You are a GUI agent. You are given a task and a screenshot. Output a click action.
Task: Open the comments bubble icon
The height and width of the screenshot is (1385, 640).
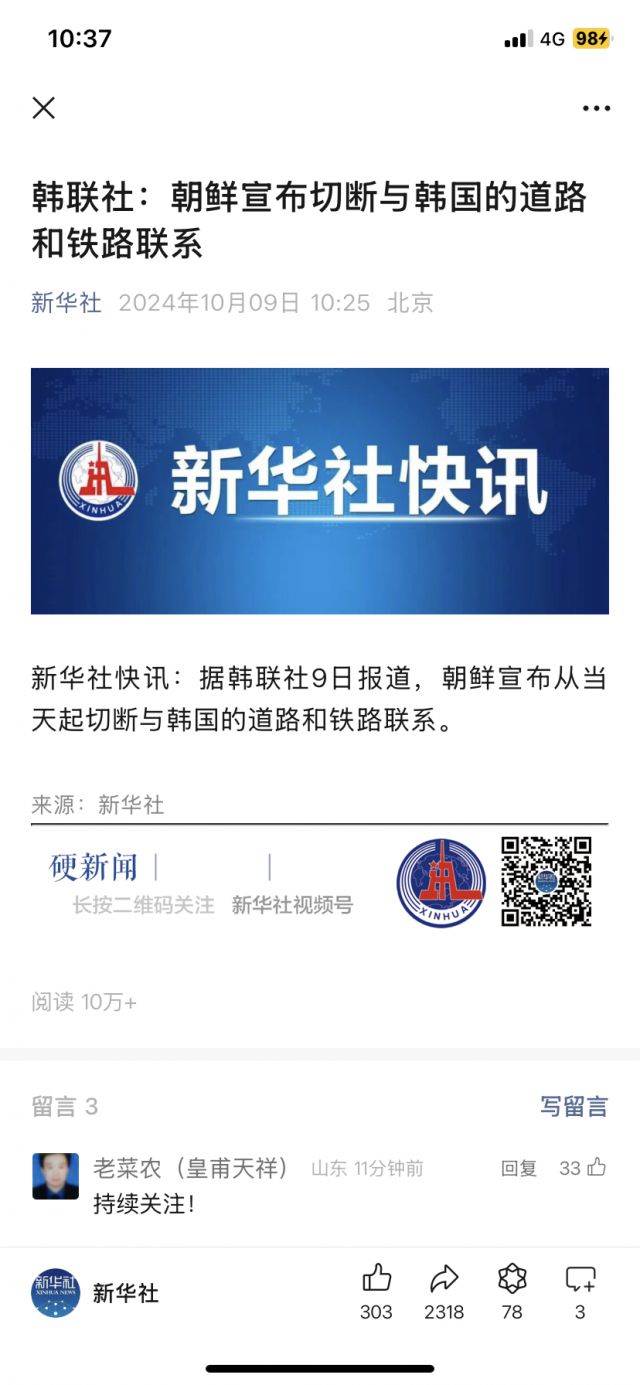pos(580,1279)
